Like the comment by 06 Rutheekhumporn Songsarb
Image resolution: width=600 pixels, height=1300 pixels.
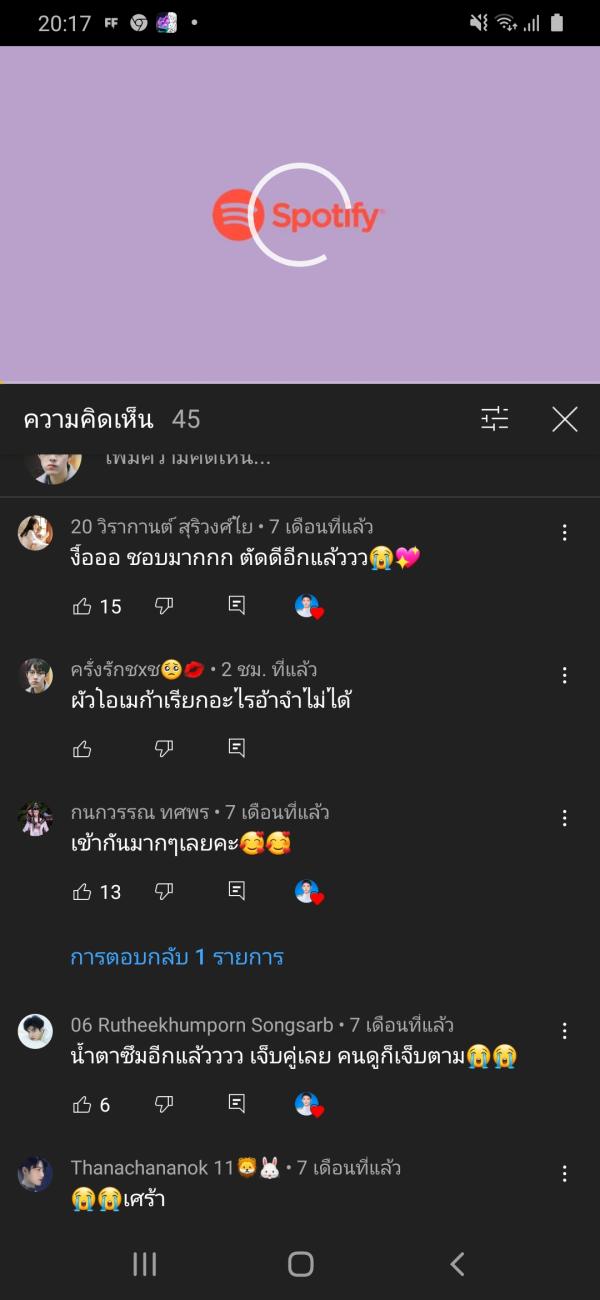tap(83, 1104)
